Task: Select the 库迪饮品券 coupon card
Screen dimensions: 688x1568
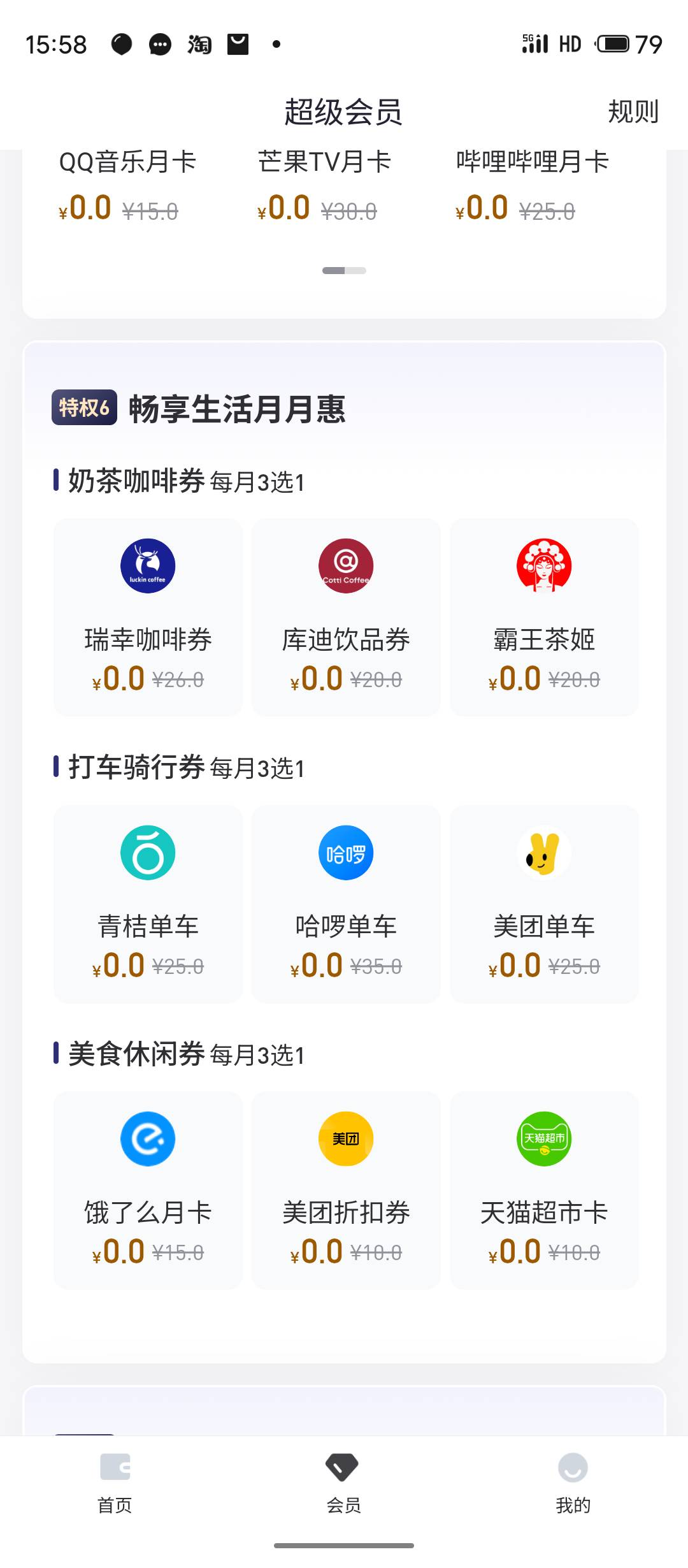Action: (x=346, y=617)
